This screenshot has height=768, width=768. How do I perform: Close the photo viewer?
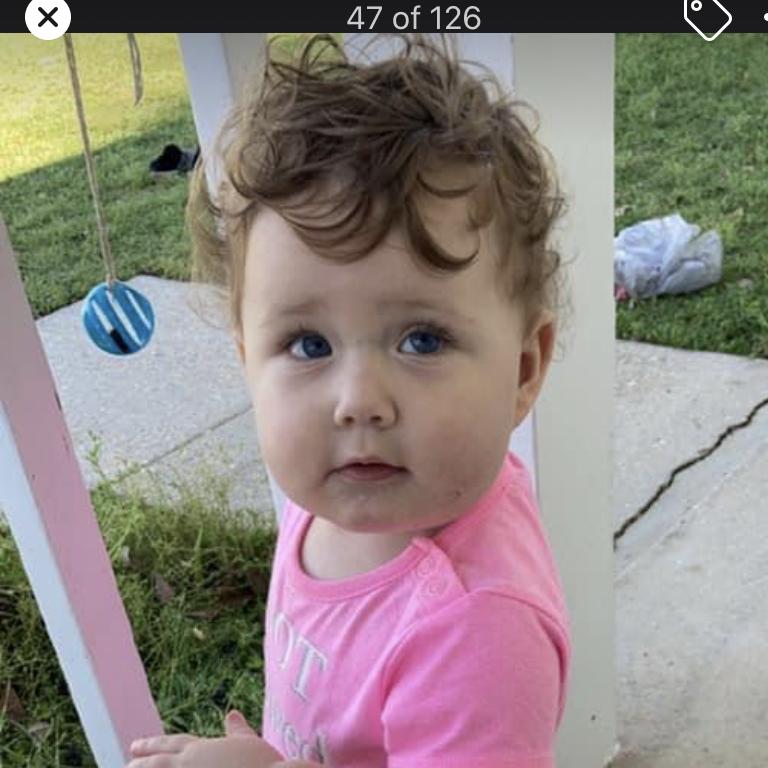(47, 17)
